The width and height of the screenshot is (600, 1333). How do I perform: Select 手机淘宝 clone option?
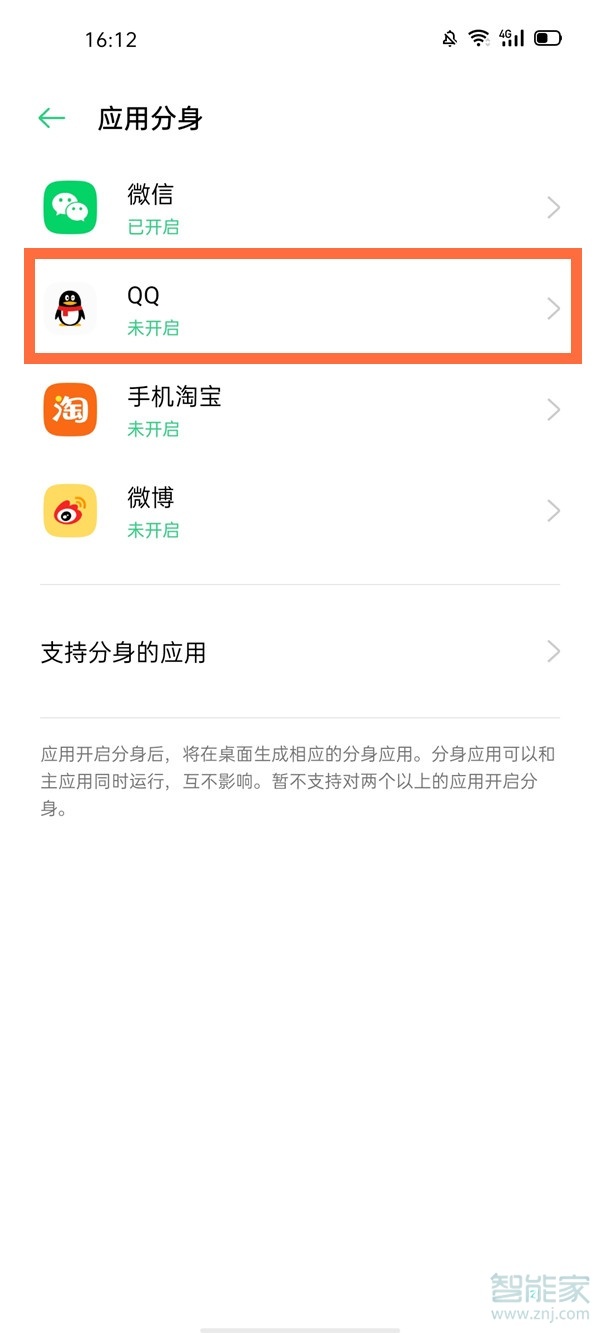click(300, 410)
